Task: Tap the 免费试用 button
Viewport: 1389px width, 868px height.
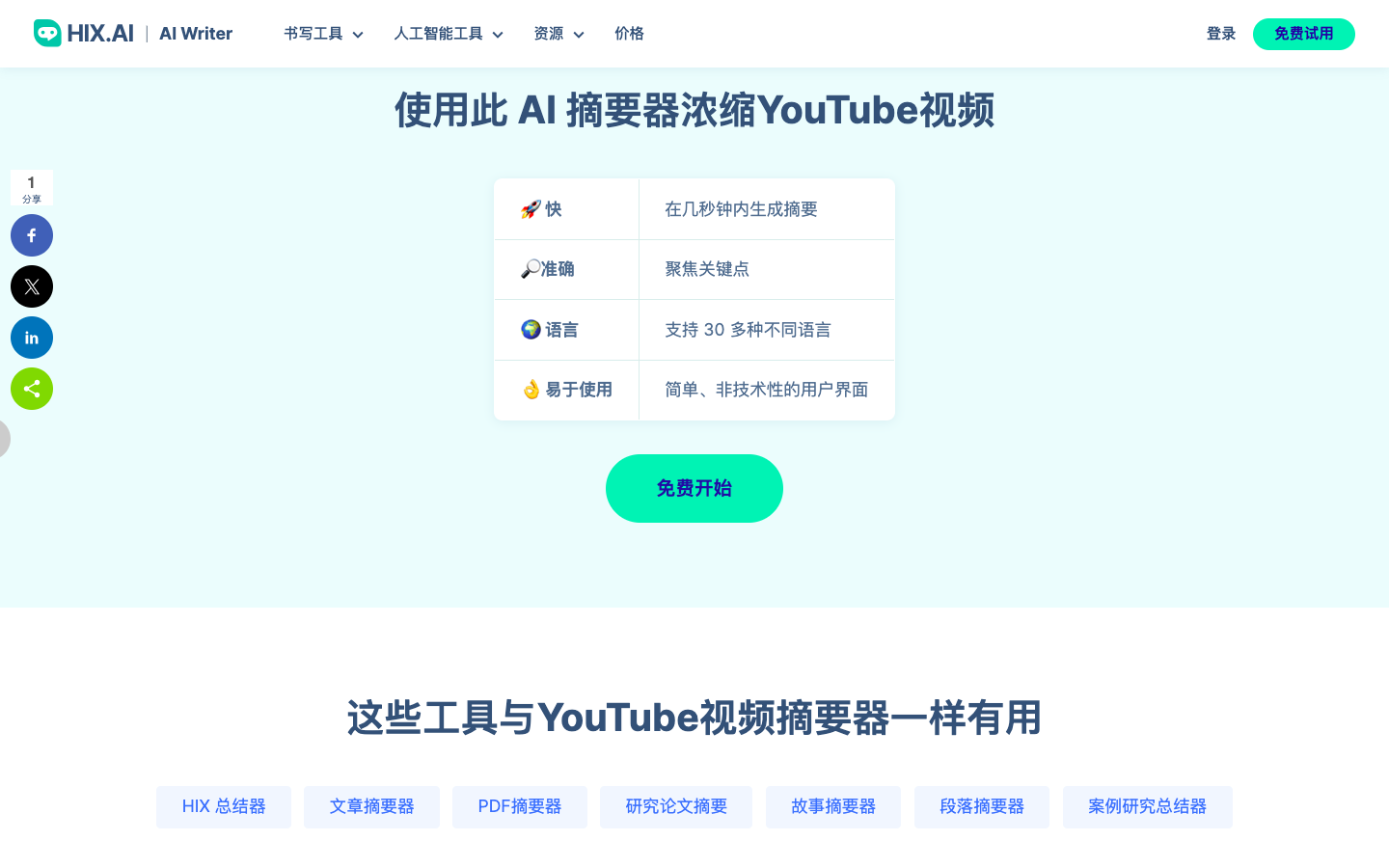Action: coord(1303,34)
